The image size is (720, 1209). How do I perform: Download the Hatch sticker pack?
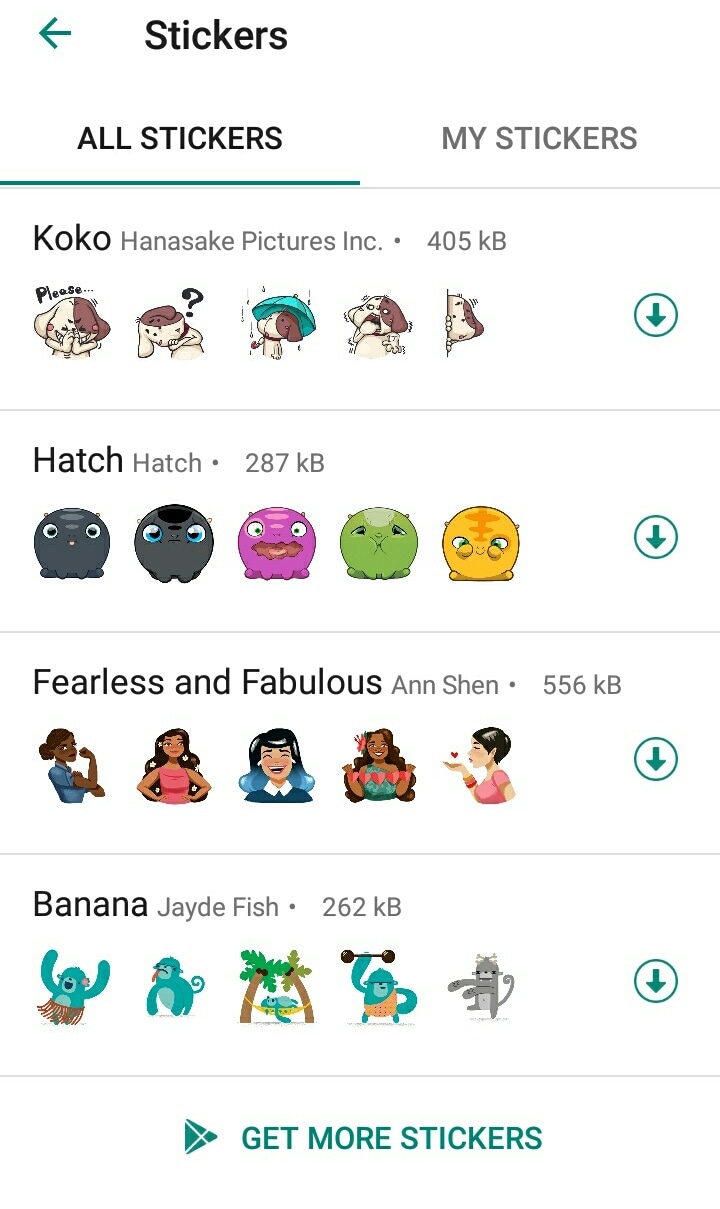[x=656, y=538]
